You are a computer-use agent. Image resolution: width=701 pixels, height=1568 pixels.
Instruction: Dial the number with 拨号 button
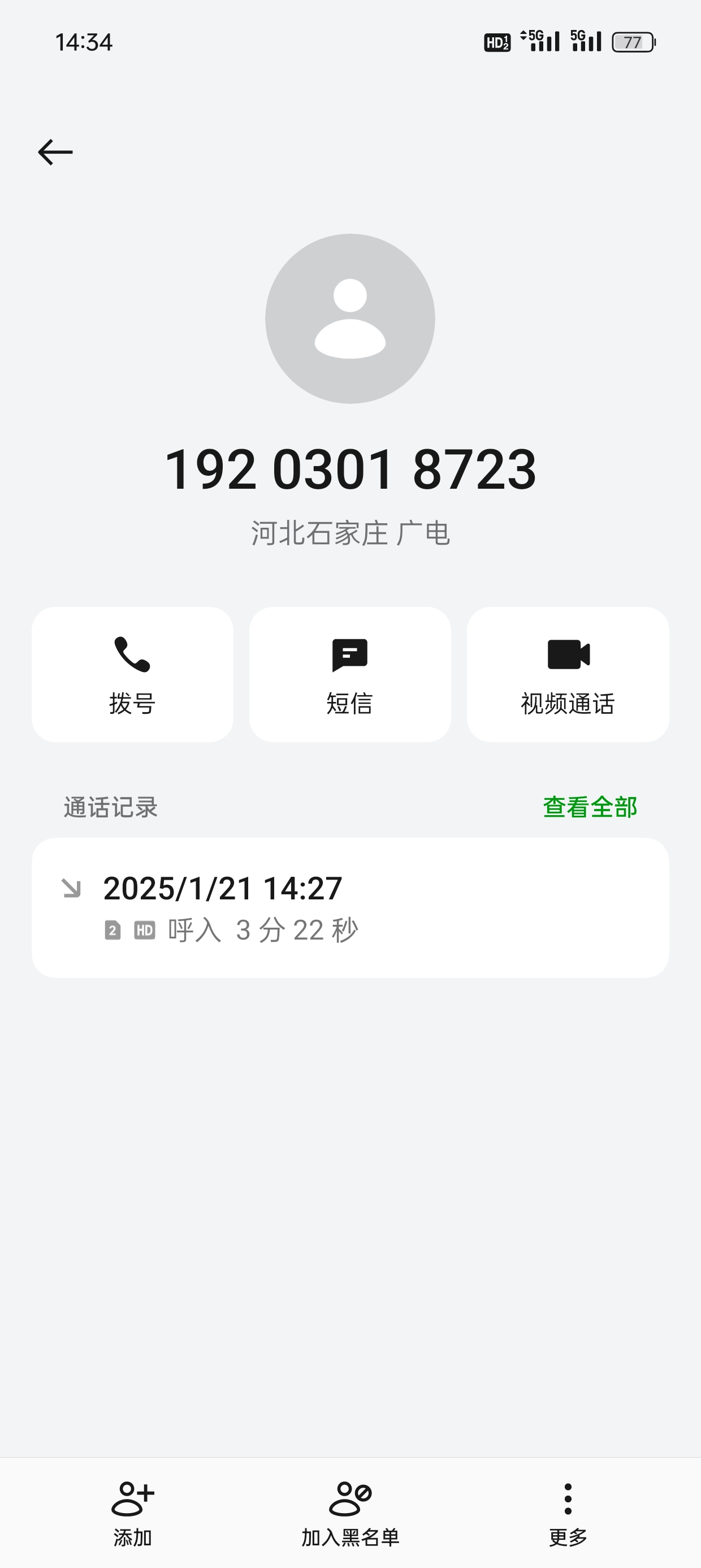(132, 674)
